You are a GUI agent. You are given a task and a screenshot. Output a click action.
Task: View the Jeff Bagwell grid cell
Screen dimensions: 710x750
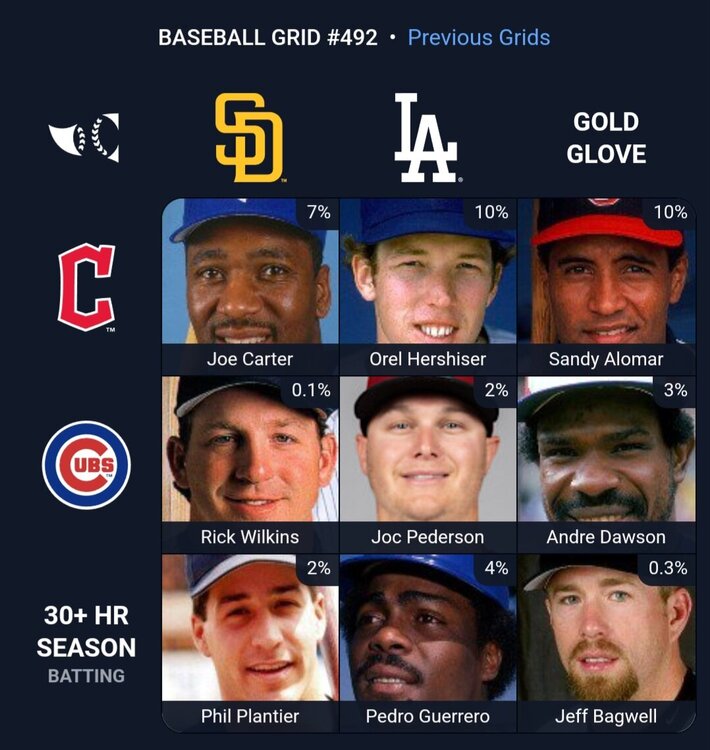coord(606,642)
